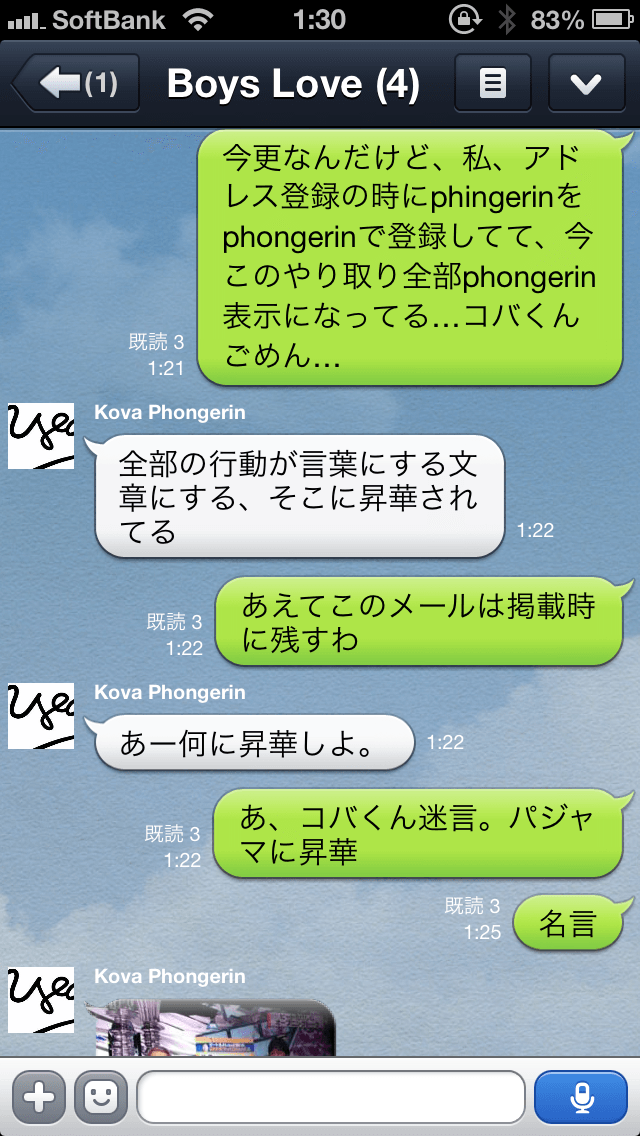Expand the chat options dropdown arrow

point(586,83)
